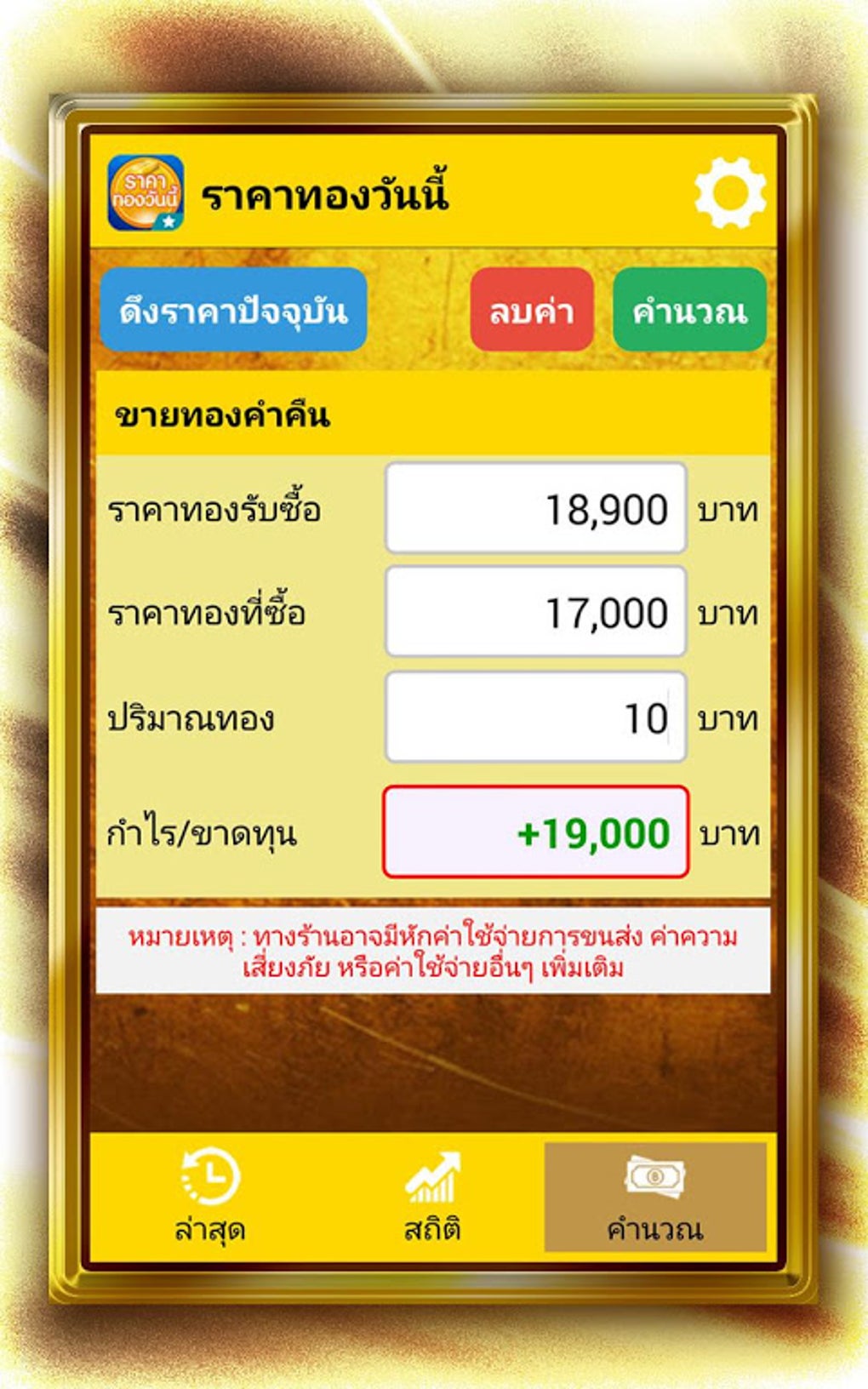Open the สถิติ tab

pos(432,1196)
